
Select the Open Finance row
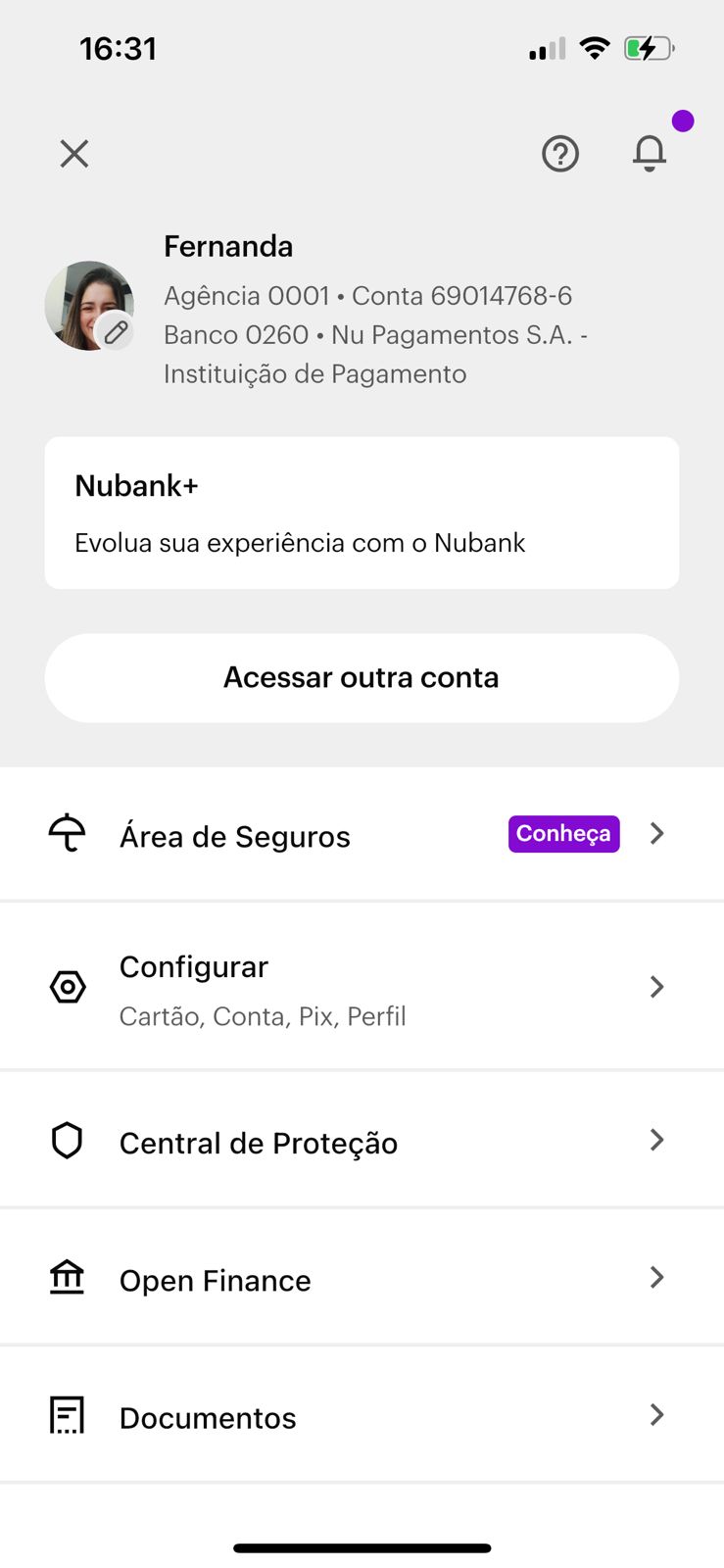tap(362, 1279)
